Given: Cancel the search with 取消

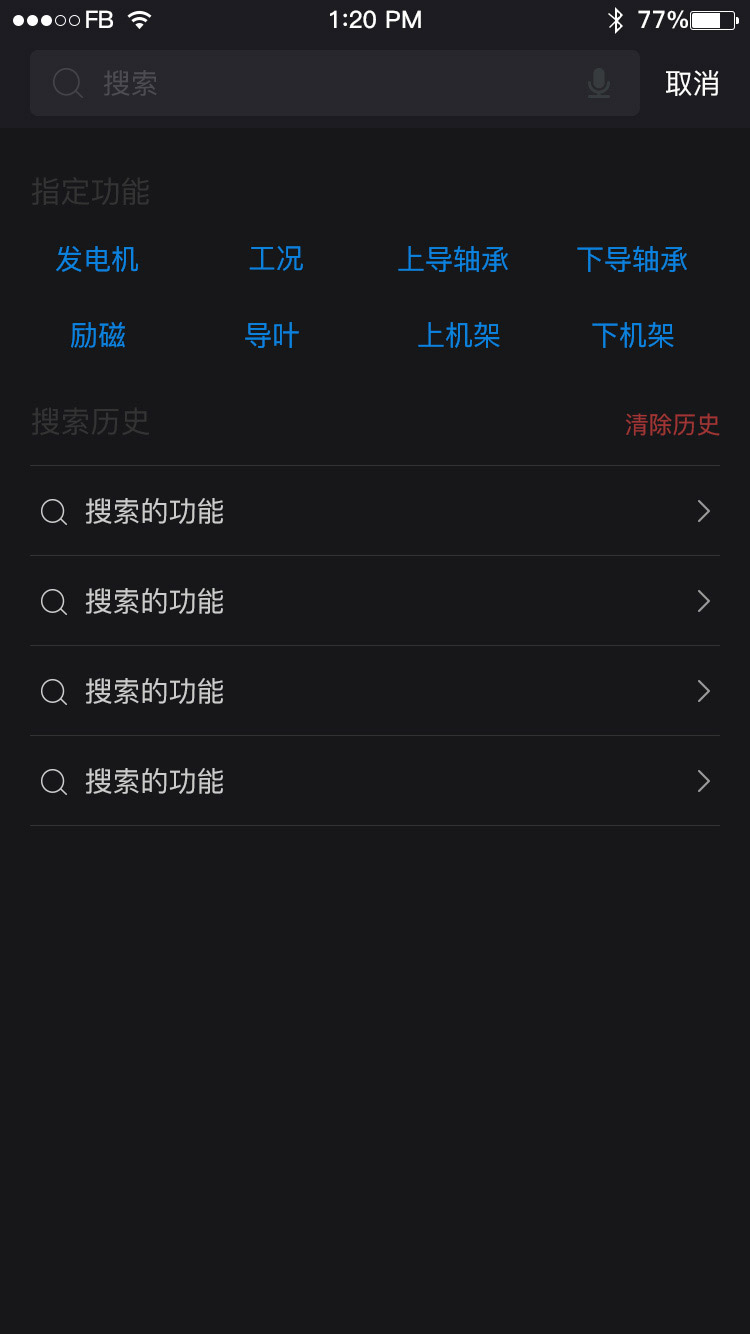Looking at the screenshot, I should click(692, 83).
